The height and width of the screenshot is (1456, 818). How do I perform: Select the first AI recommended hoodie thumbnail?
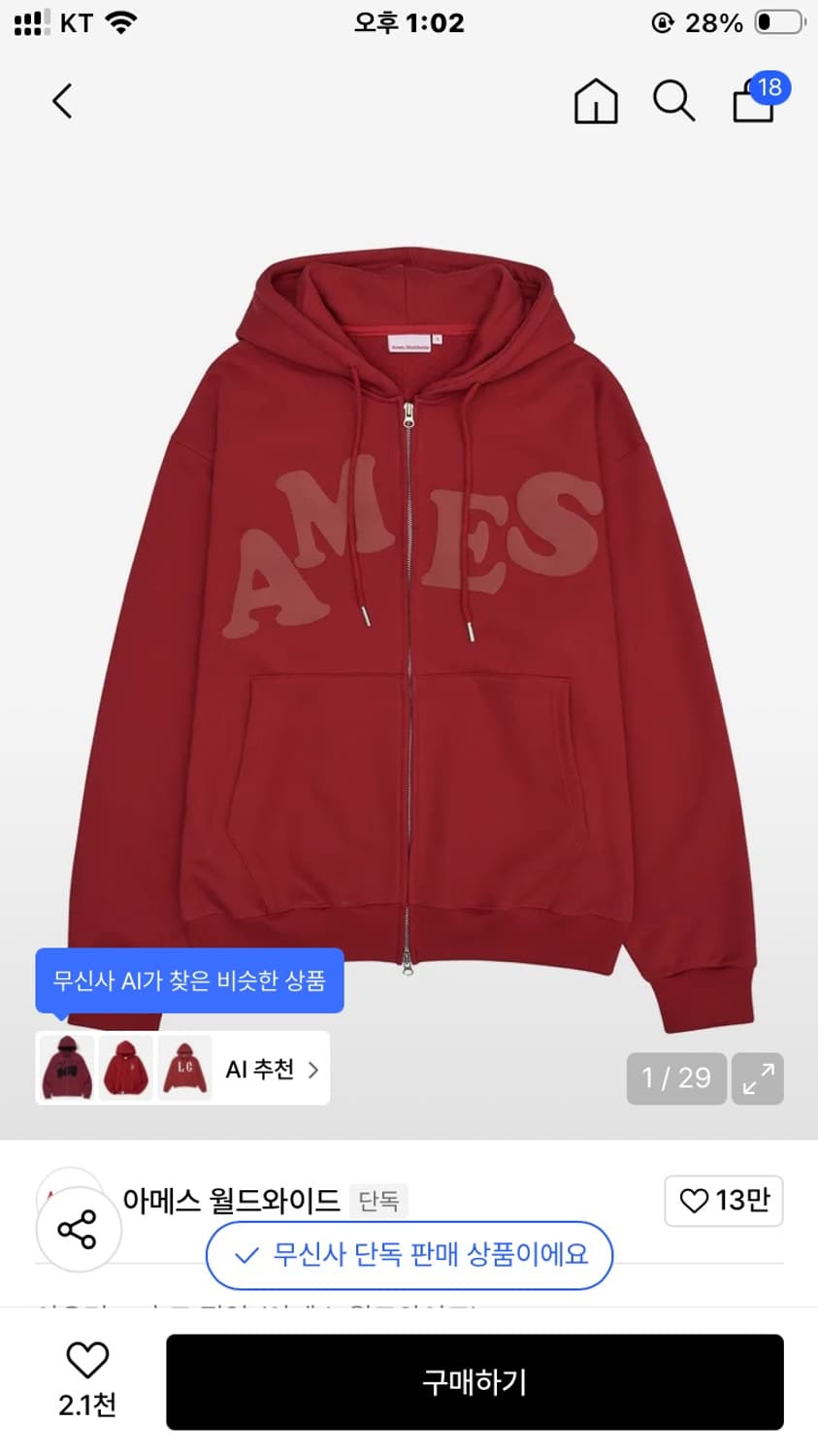pos(64,1069)
